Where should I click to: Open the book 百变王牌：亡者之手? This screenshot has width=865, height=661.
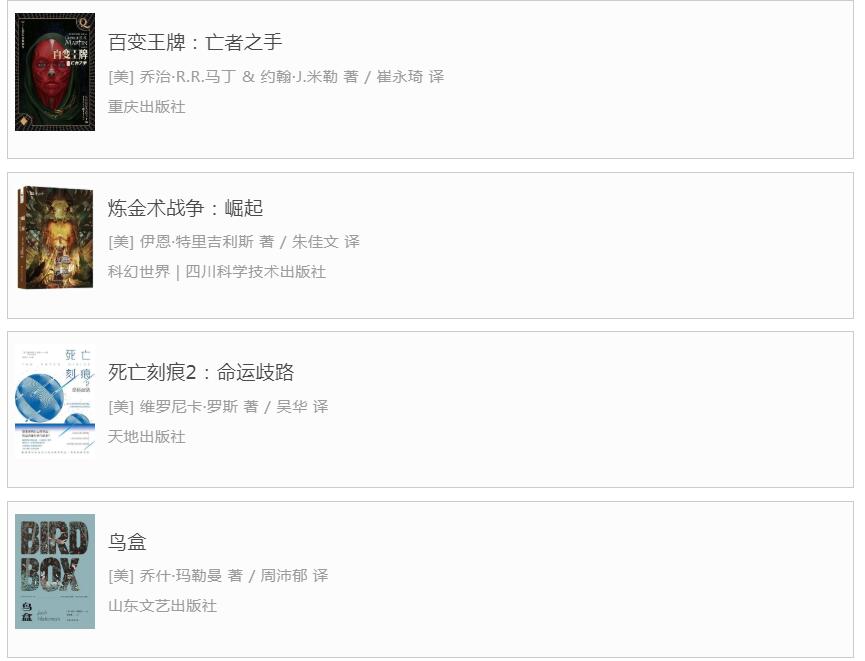point(195,42)
